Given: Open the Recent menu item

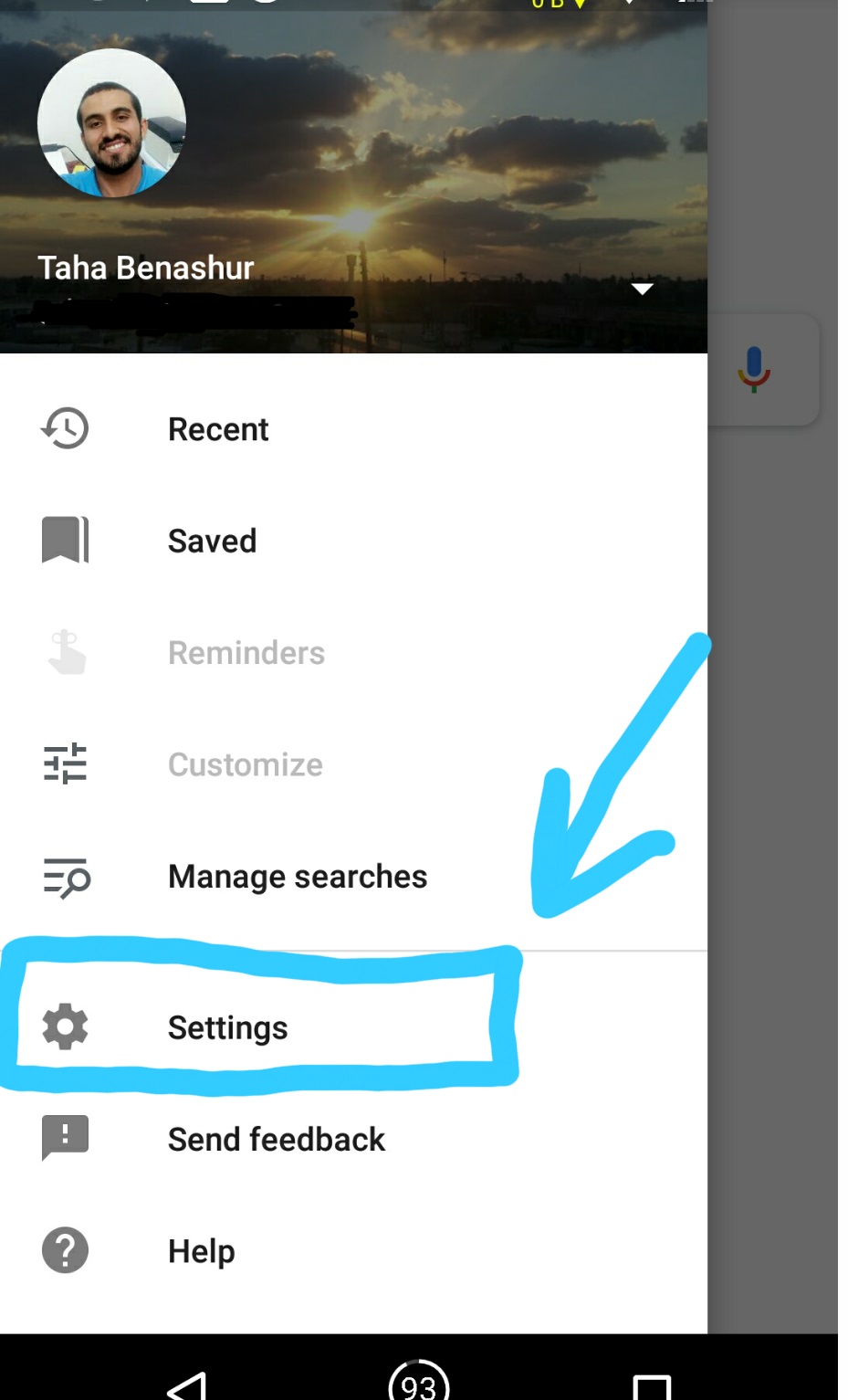Looking at the screenshot, I should pyautogui.click(x=217, y=429).
